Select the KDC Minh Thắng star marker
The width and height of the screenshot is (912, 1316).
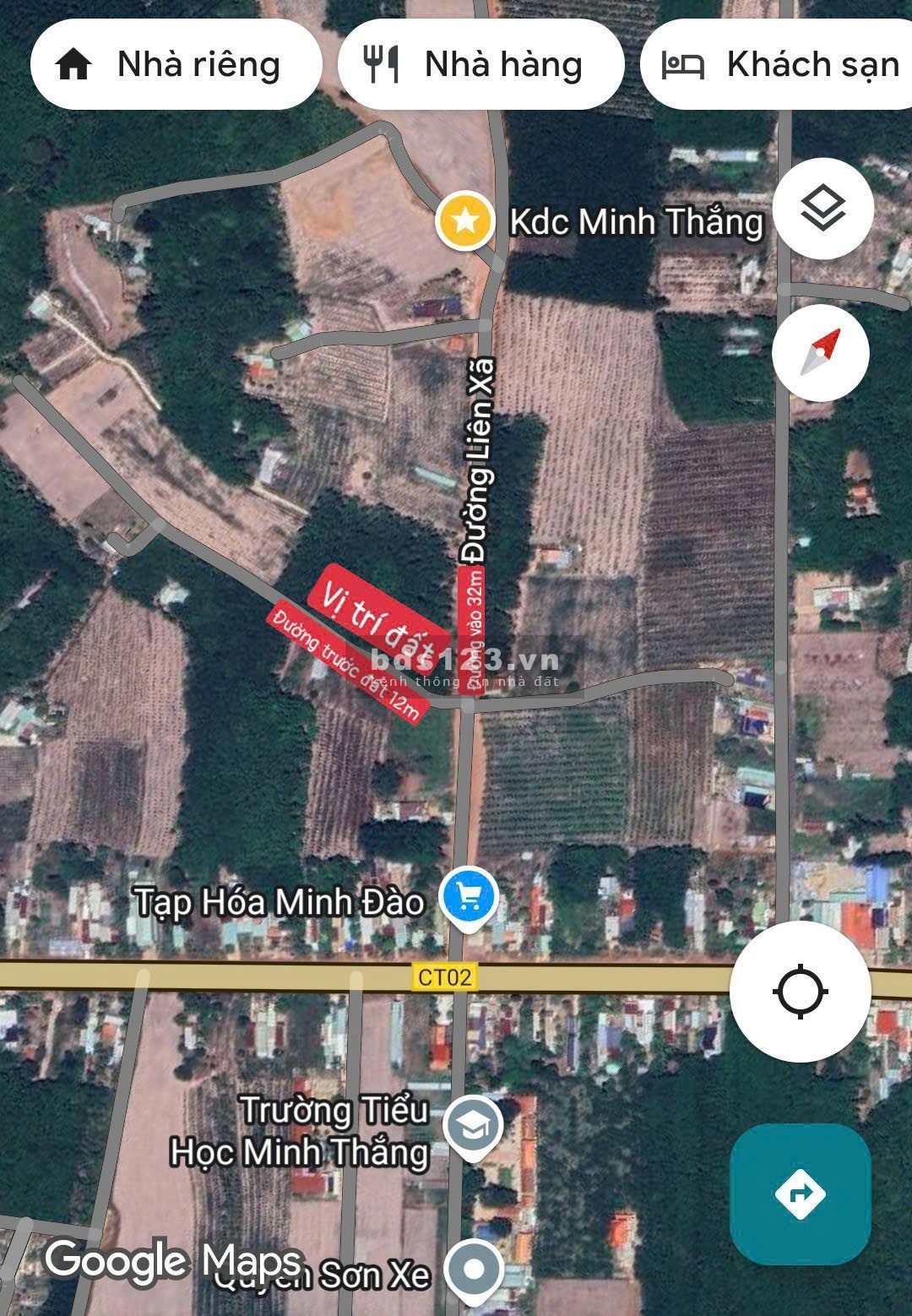(x=465, y=222)
